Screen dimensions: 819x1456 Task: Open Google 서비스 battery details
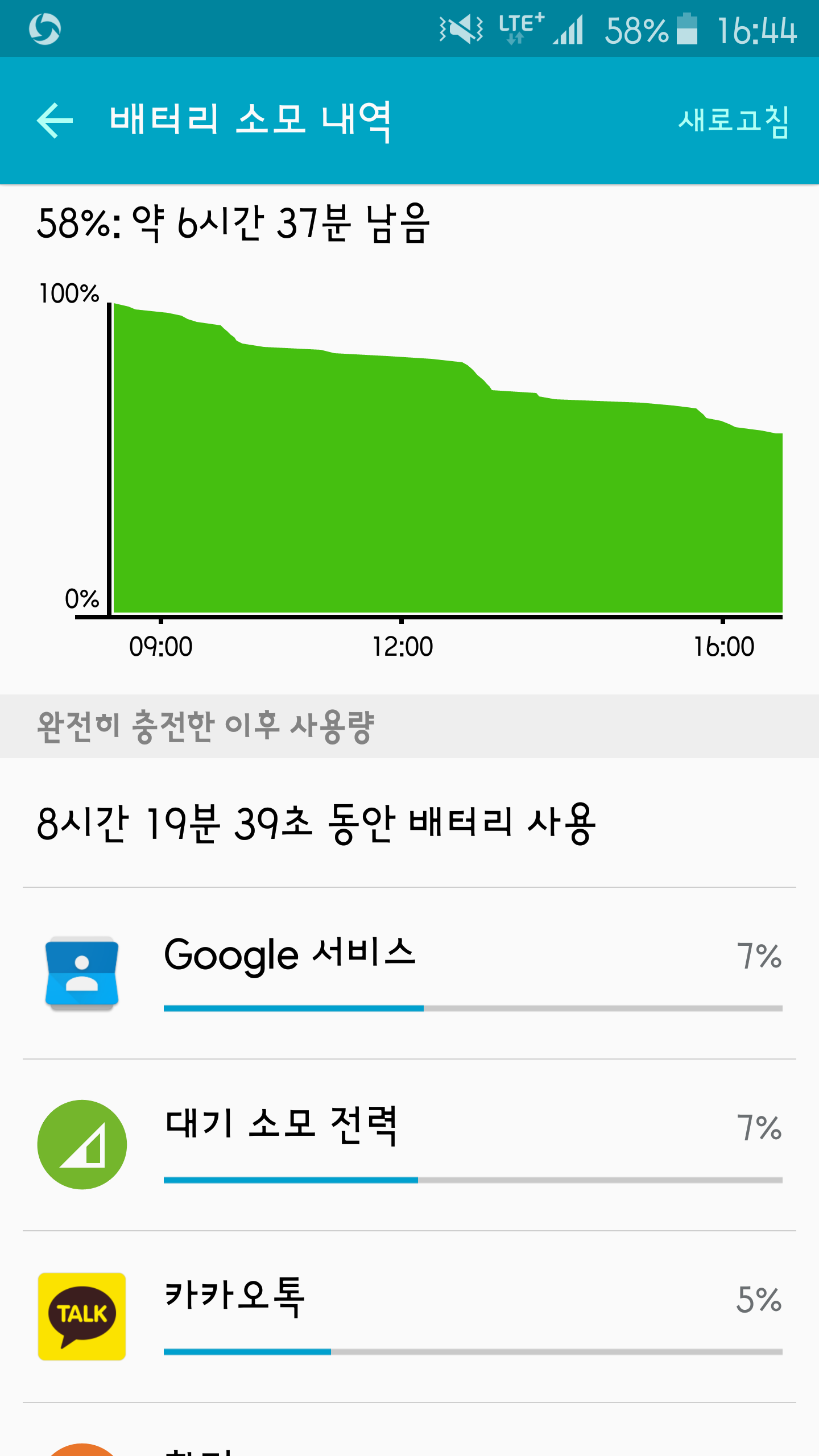[409, 973]
